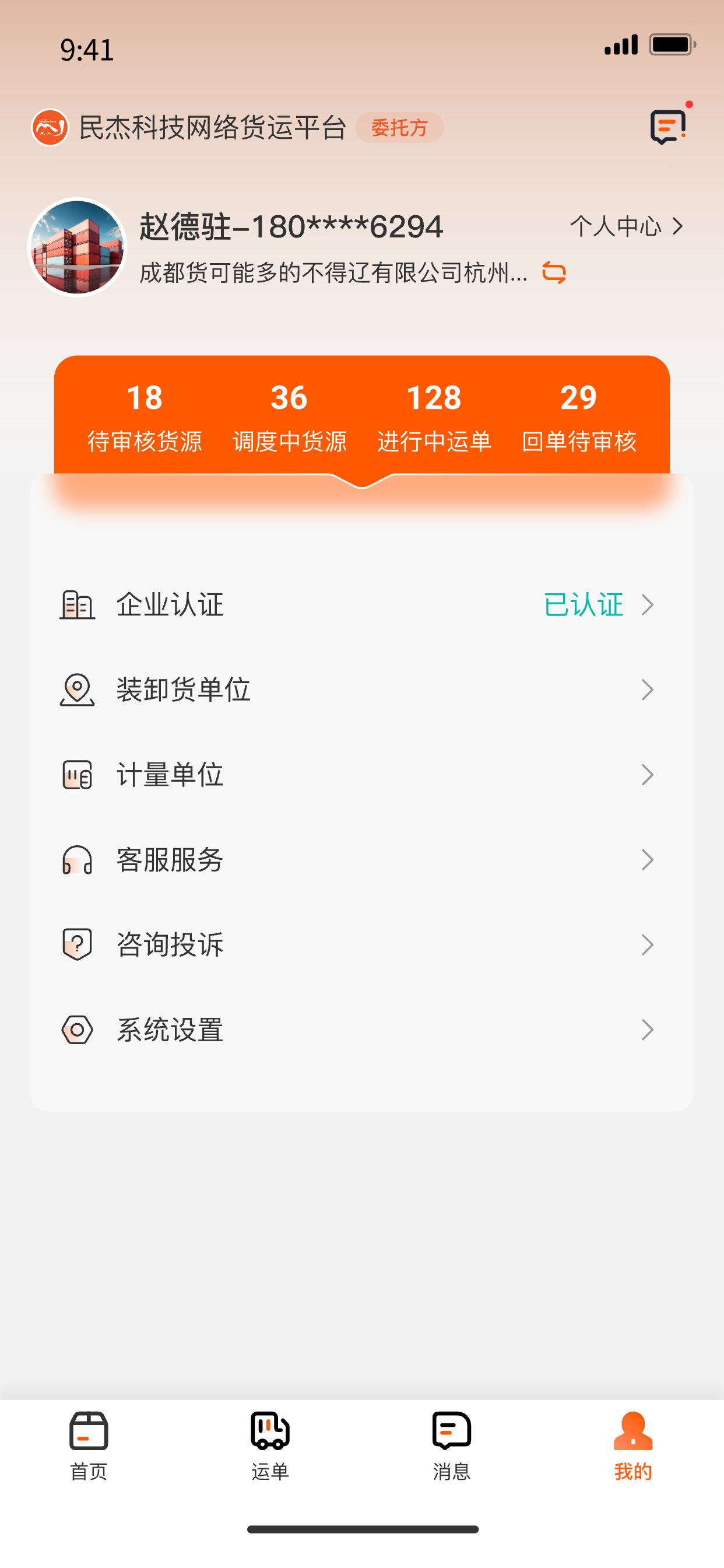Open 个人中心 personal center
The width and height of the screenshot is (724, 1568).
626,226
